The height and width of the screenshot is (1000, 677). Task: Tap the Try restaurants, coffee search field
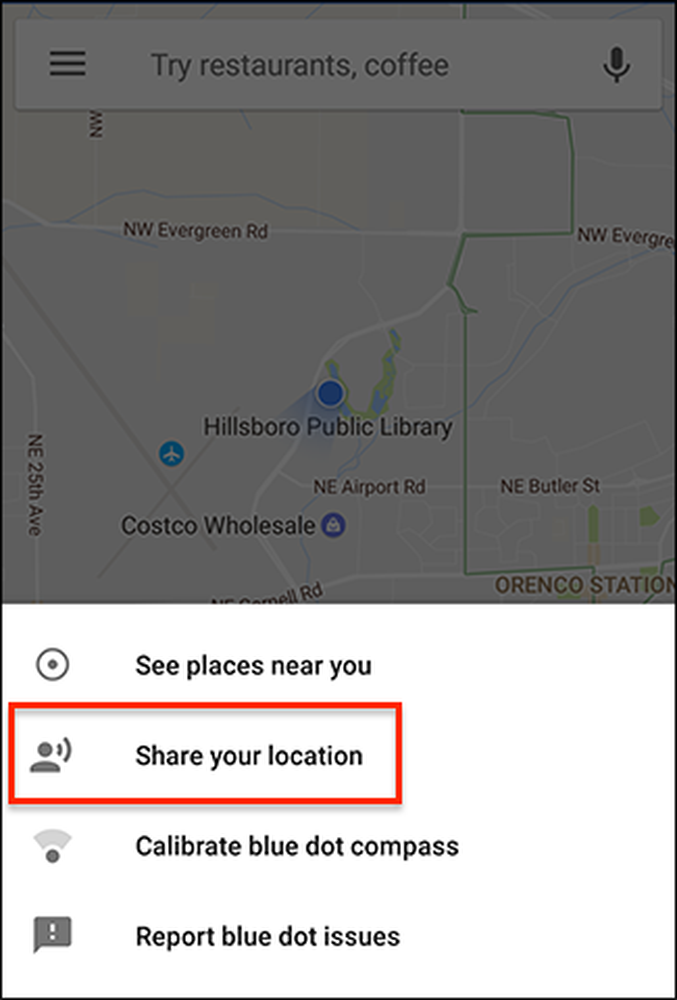300,66
